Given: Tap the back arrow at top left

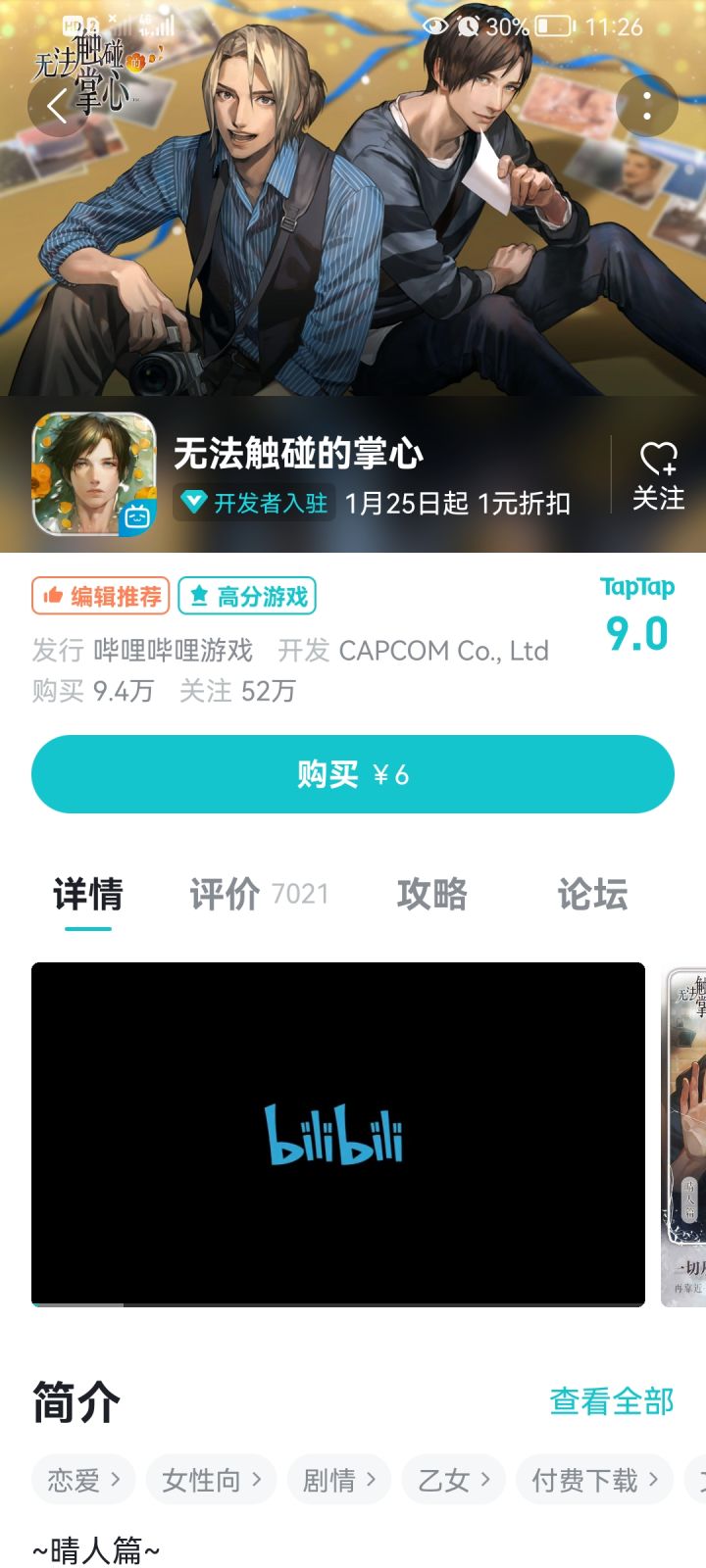Looking at the screenshot, I should [54, 103].
